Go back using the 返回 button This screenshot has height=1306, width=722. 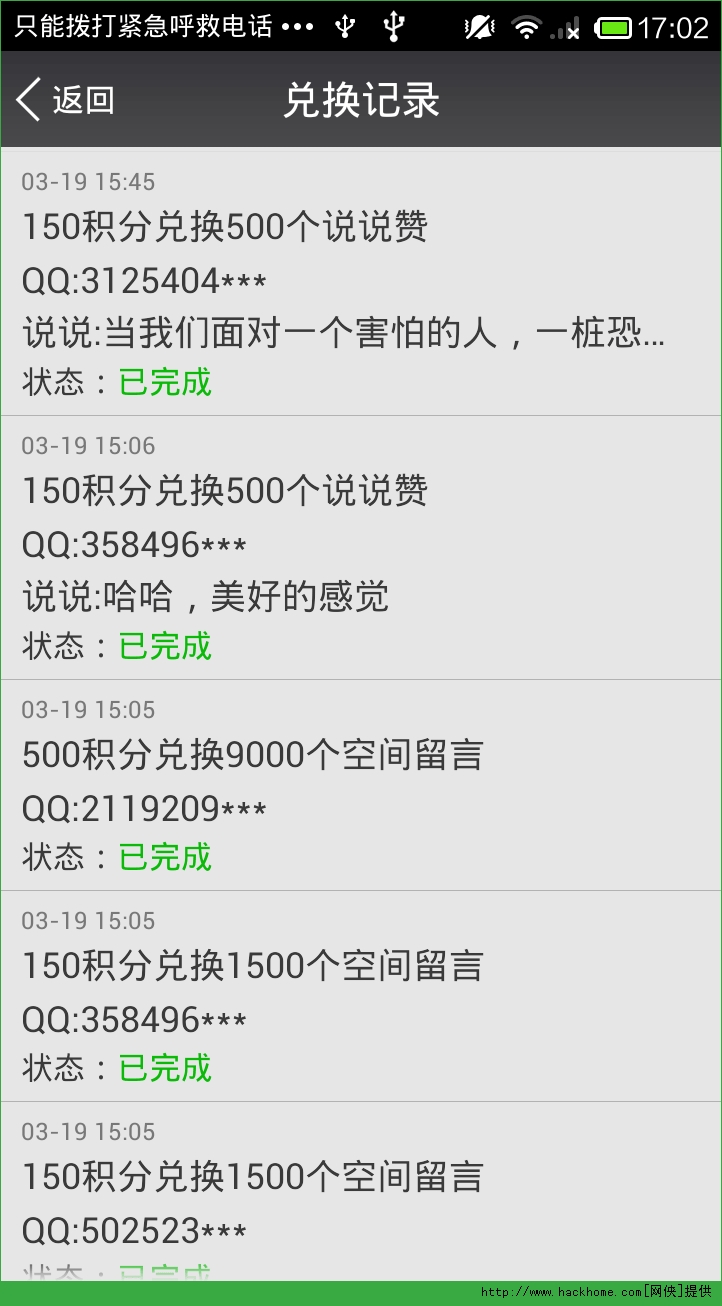[x=66, y=100]
